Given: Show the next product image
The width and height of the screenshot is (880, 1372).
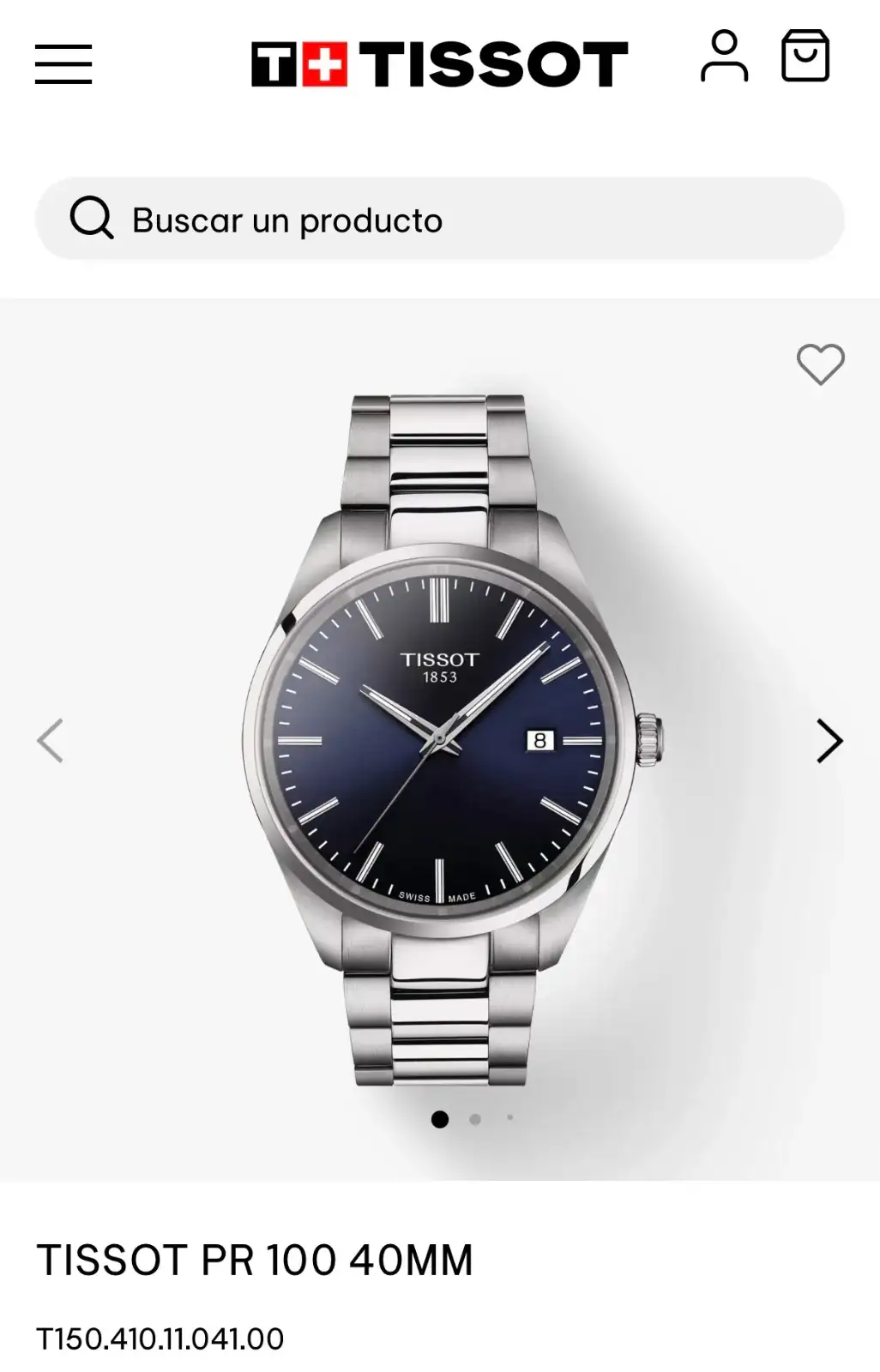Looking at the screenshot, I should 829,741.
